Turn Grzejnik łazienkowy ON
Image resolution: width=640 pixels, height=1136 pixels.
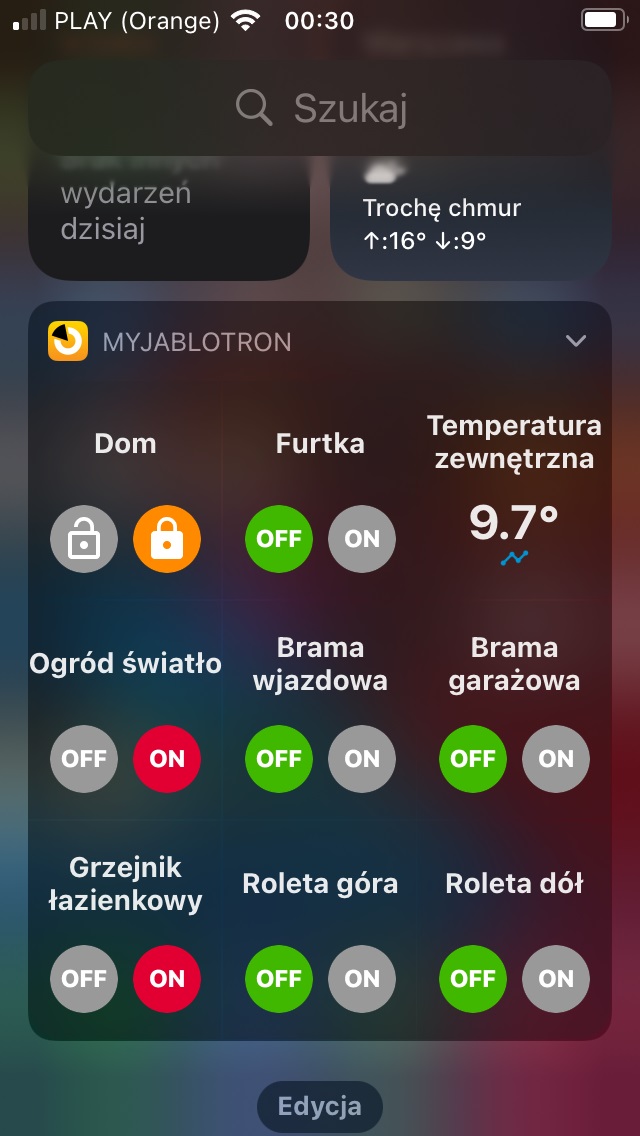click(x=167, y=979)
